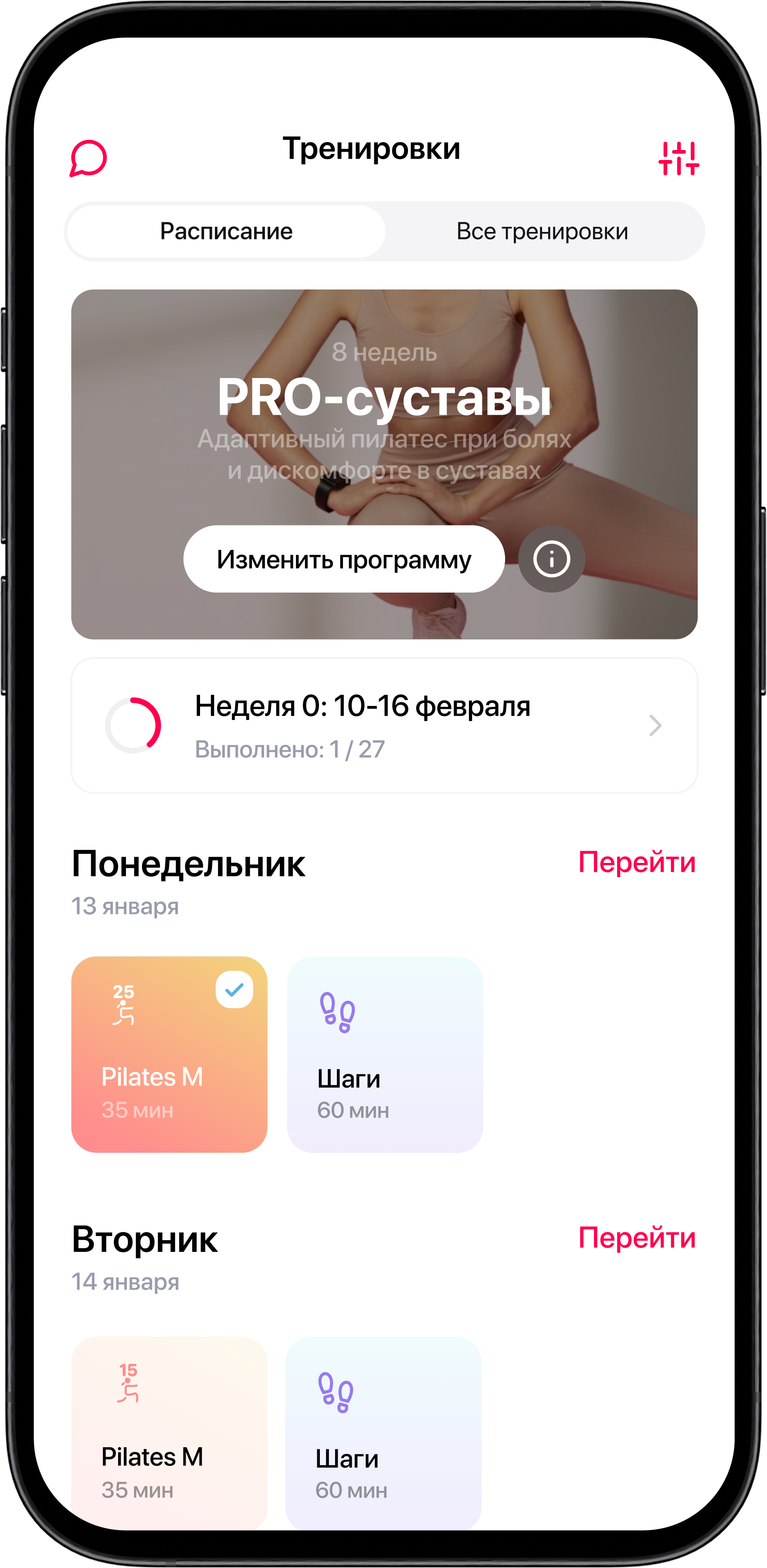Open the filter settings sliders icon

679,158
